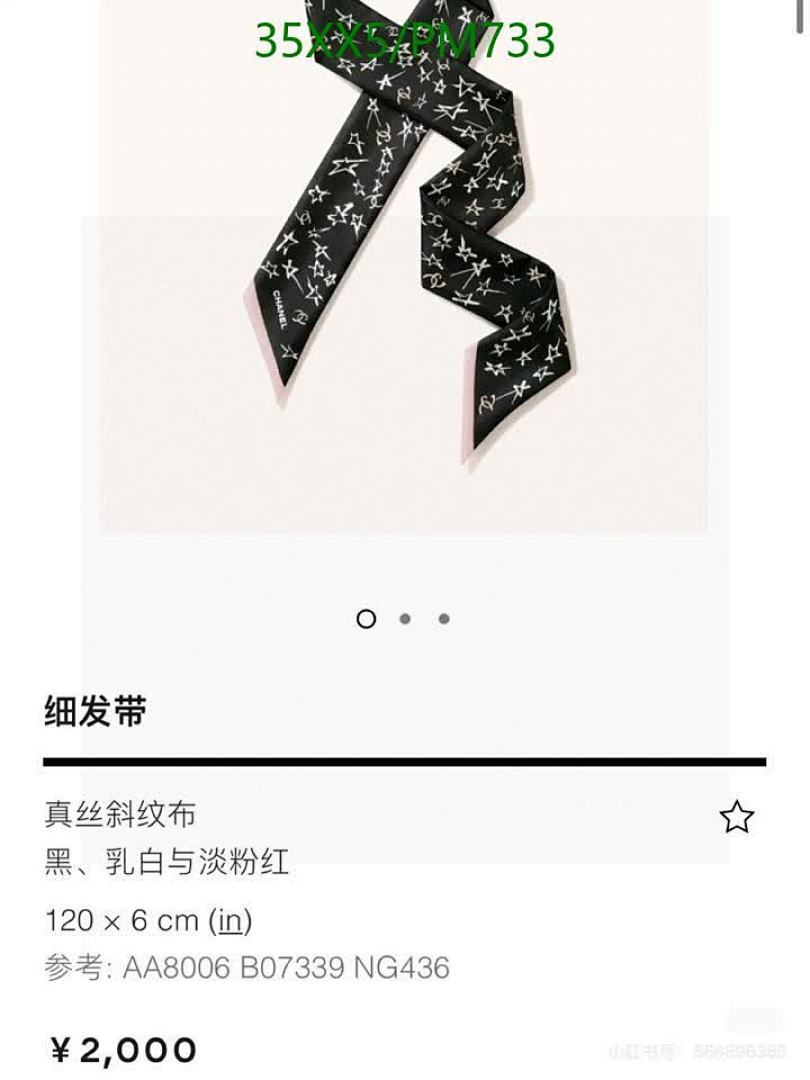Select the second carousel dot
Screen dimensions: 810x1080
[x=405, y=619]
